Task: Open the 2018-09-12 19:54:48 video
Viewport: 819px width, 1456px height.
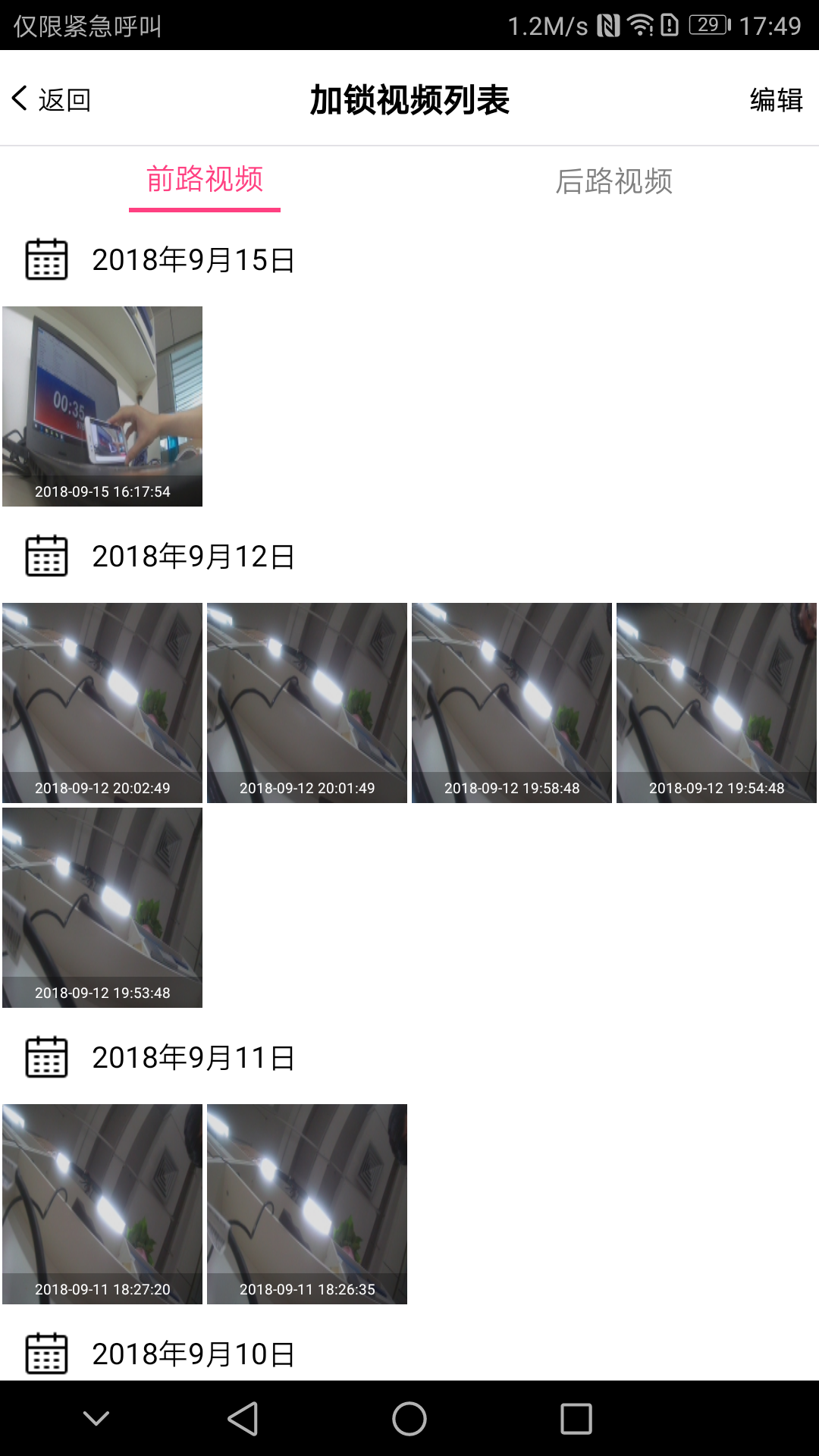Action: pyautogui.click(x=717, y=703)
